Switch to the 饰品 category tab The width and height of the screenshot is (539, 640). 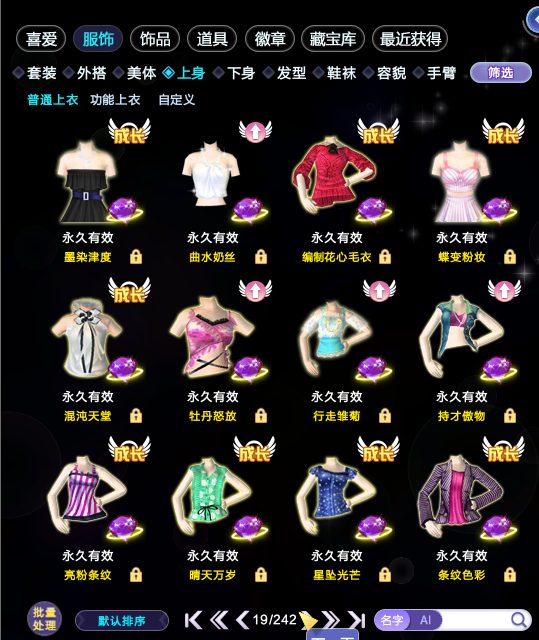coord(155,39)
